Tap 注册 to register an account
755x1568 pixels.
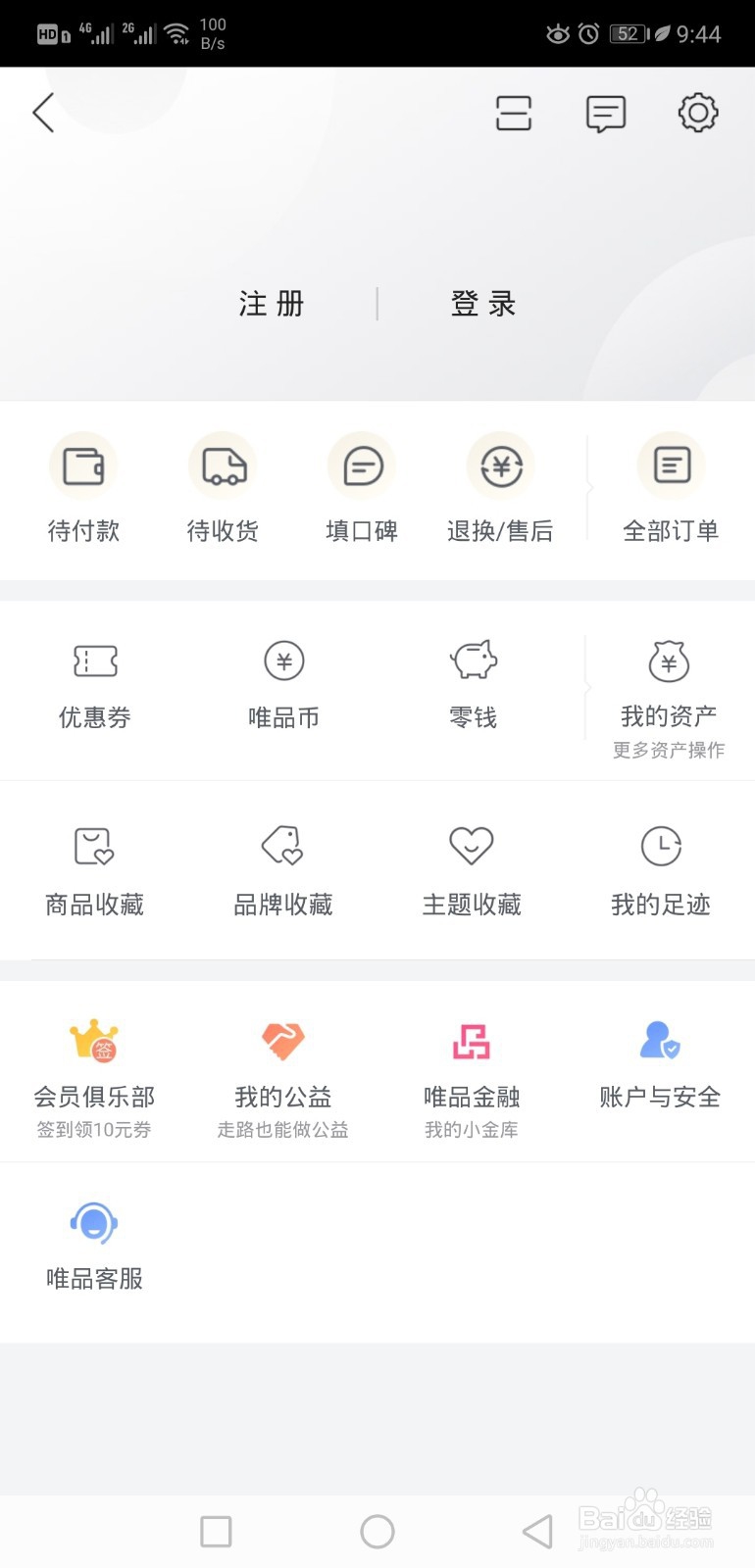pos(272,304)
